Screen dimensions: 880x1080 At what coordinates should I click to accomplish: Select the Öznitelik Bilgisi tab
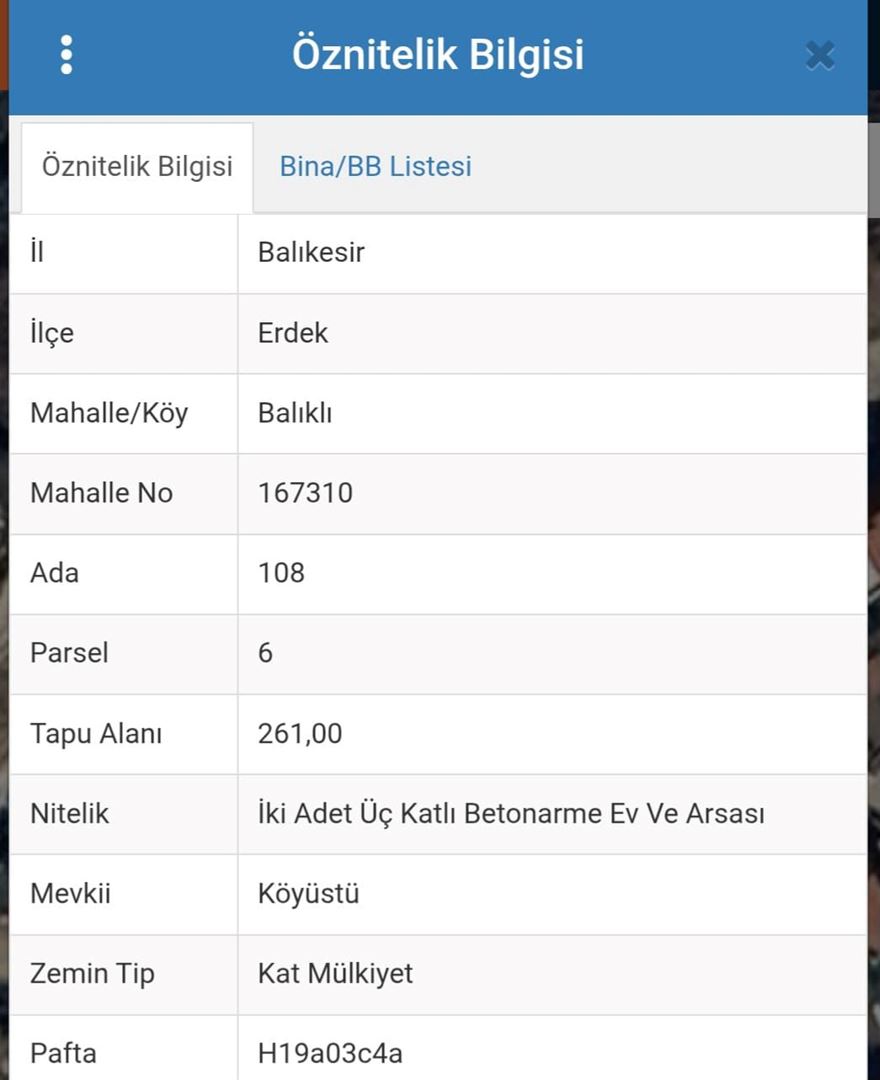tap(137, 166)
